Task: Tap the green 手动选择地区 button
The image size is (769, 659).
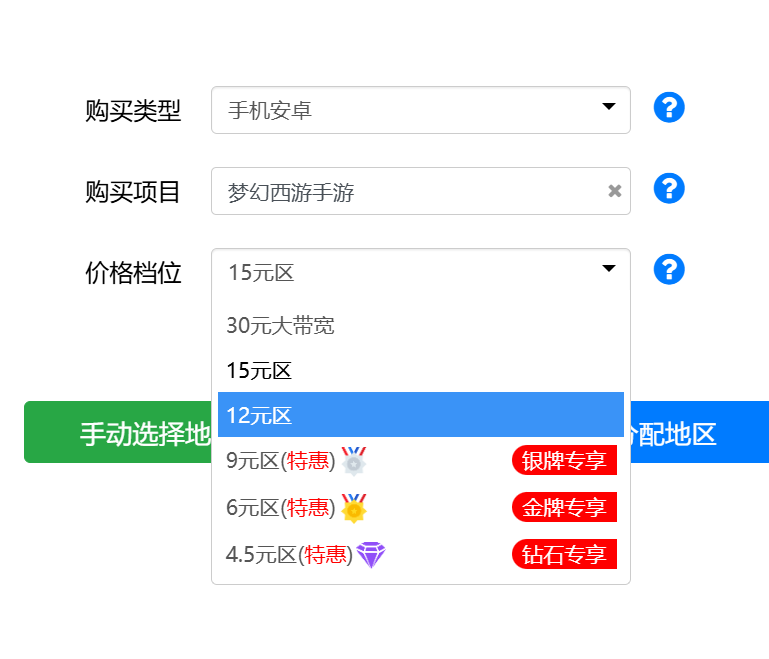Action: point(117,433)
